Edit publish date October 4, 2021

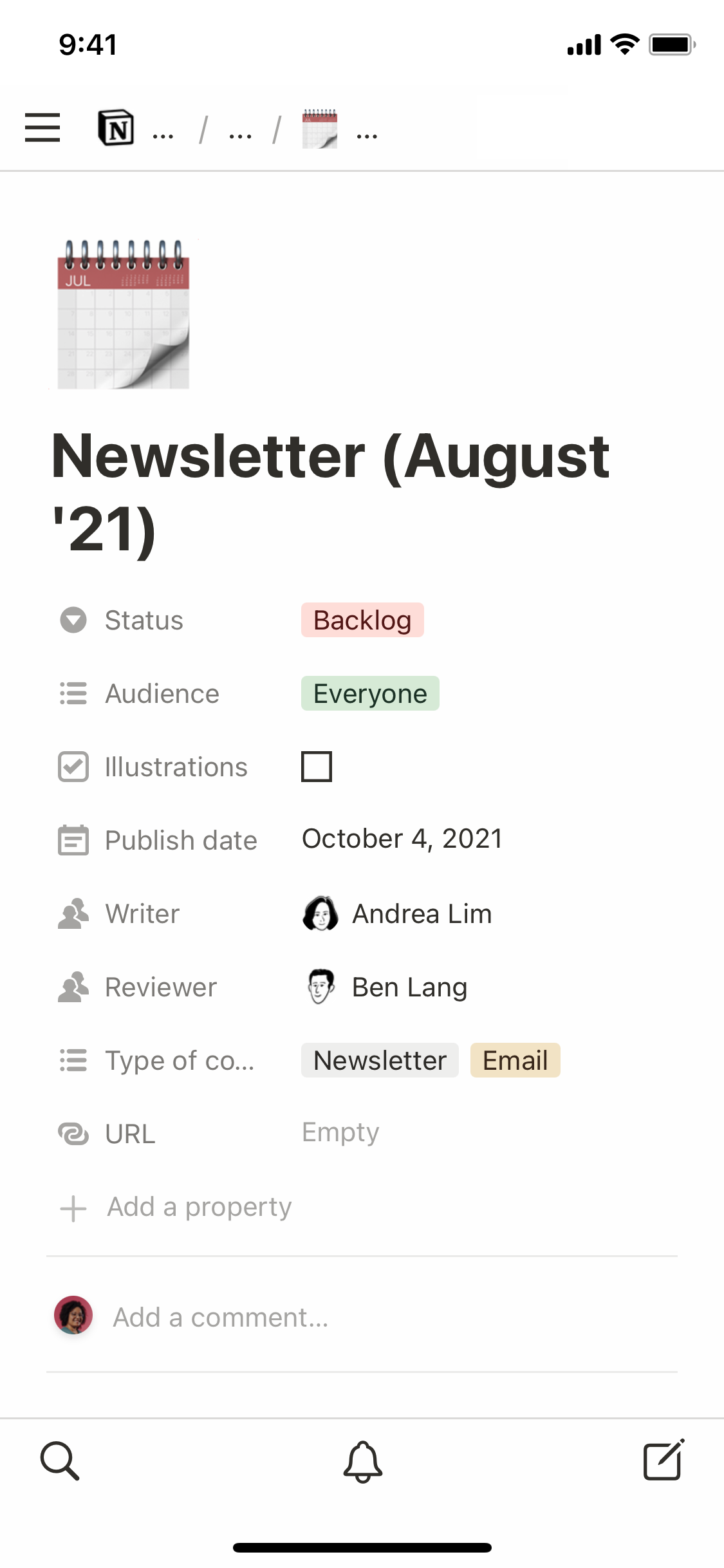coord(402,839)
